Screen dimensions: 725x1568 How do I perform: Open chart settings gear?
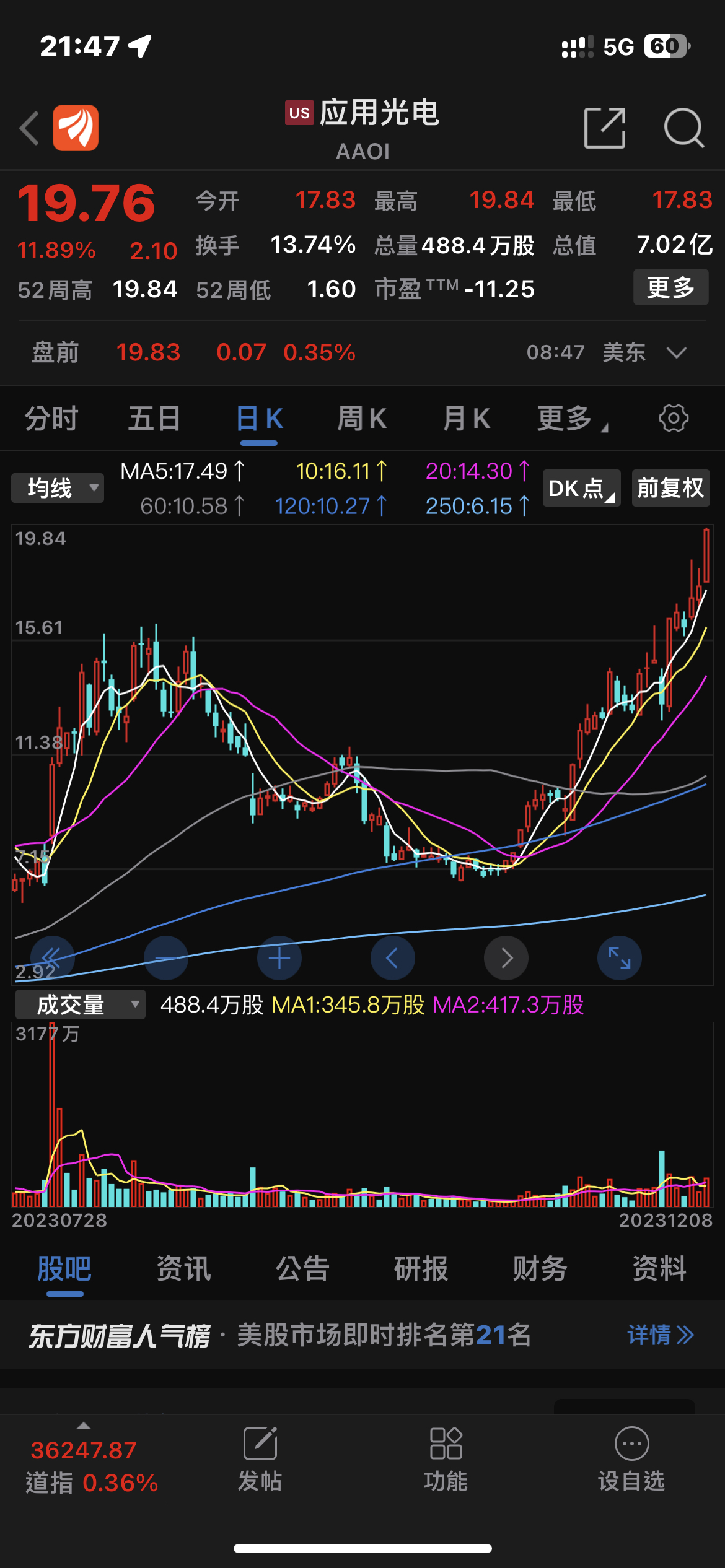click(674, 419)
